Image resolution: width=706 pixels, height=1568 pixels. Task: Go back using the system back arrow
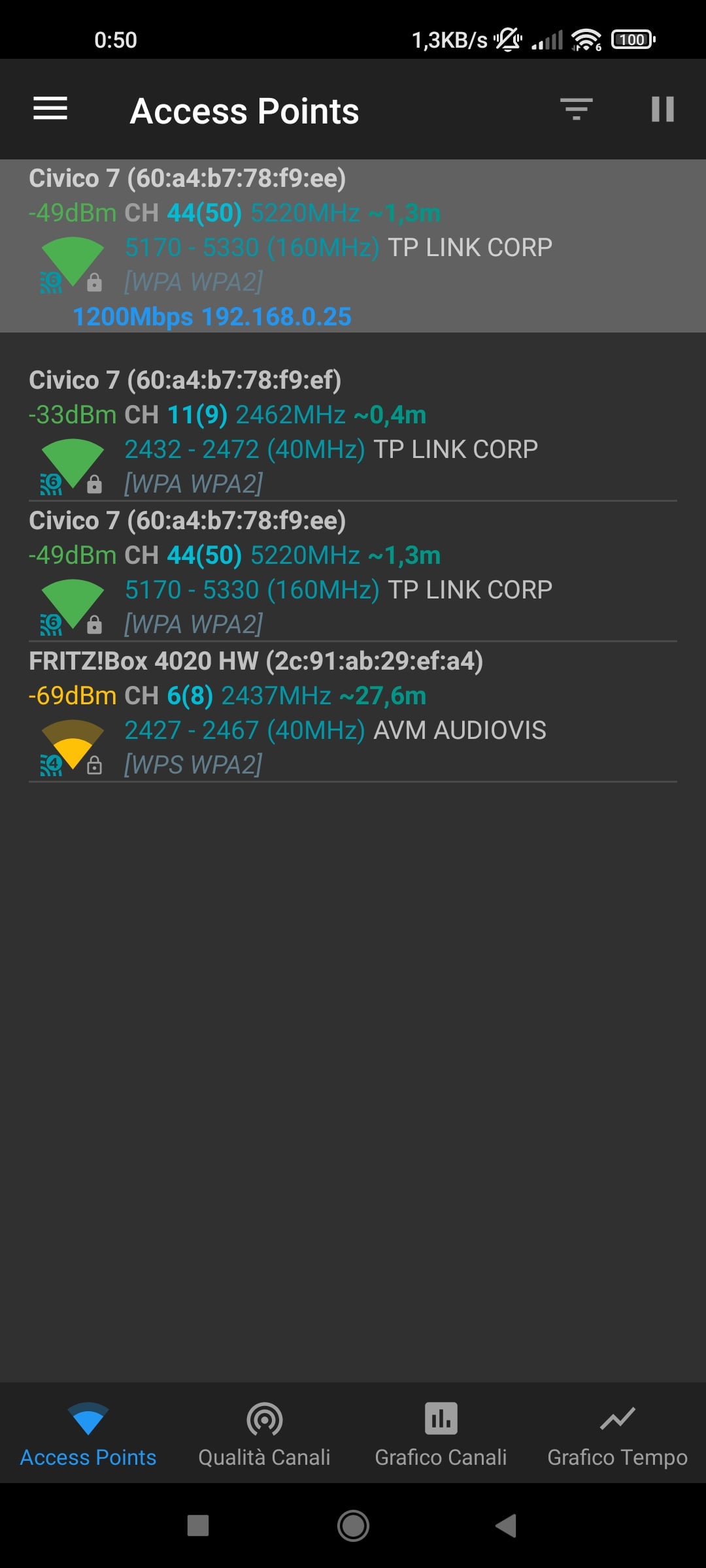point(507,1526)
